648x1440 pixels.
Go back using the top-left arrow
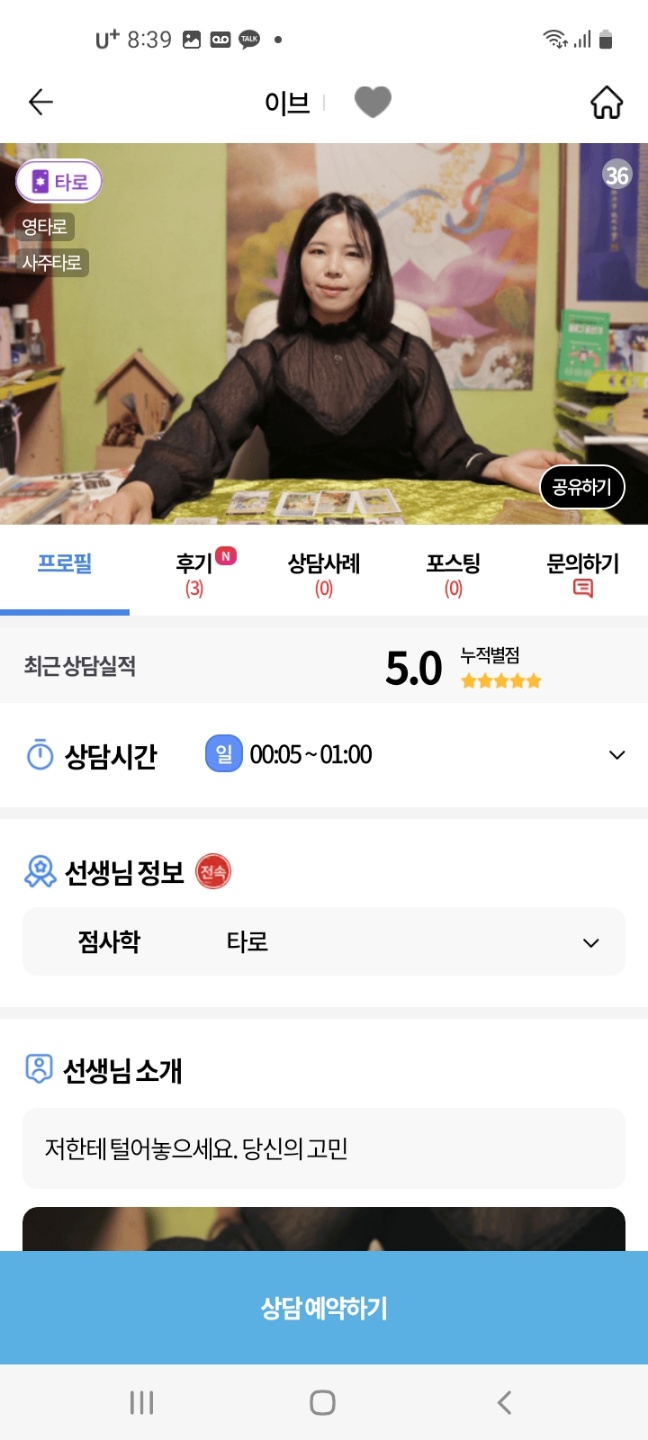click(41, 102)
